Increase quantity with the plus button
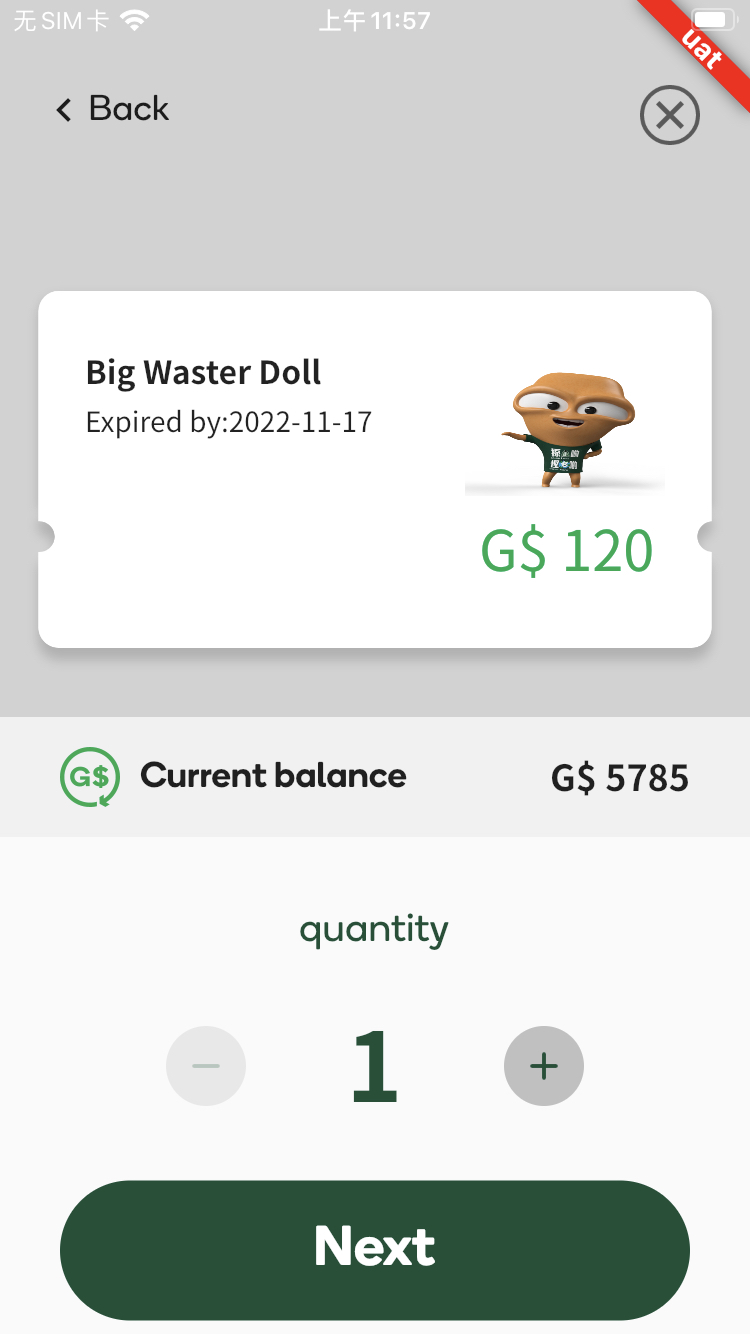750x1334 pixels. 544,1066
